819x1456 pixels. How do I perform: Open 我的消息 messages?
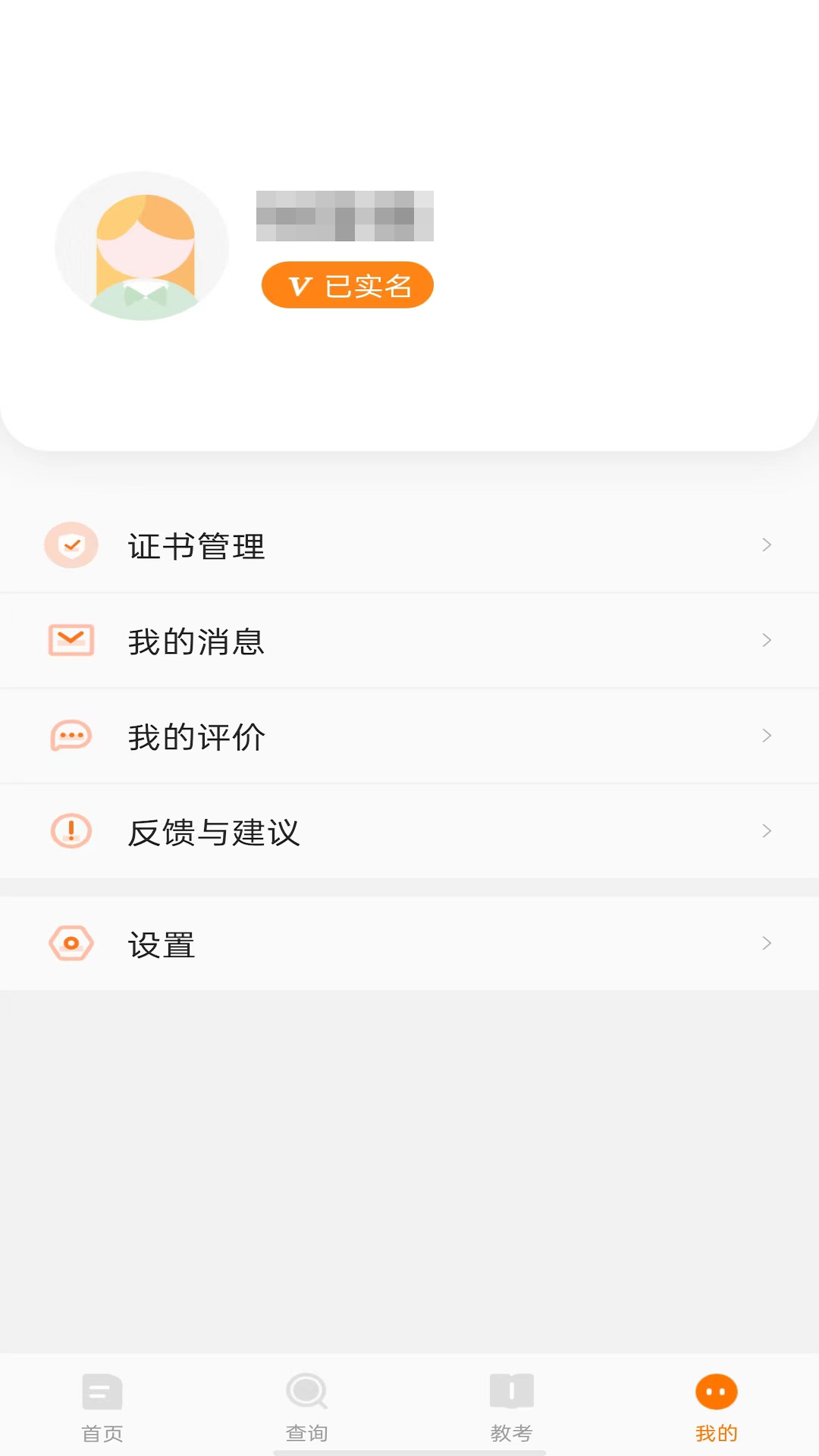click(409, 642)
